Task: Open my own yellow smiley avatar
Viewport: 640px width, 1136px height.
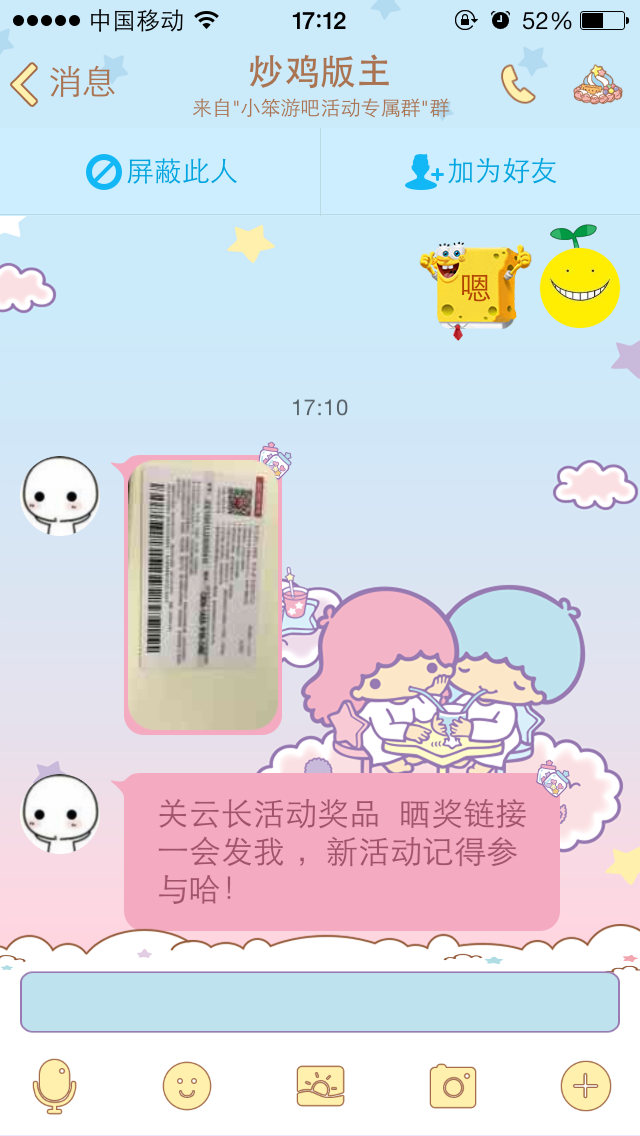Action: 579,285
